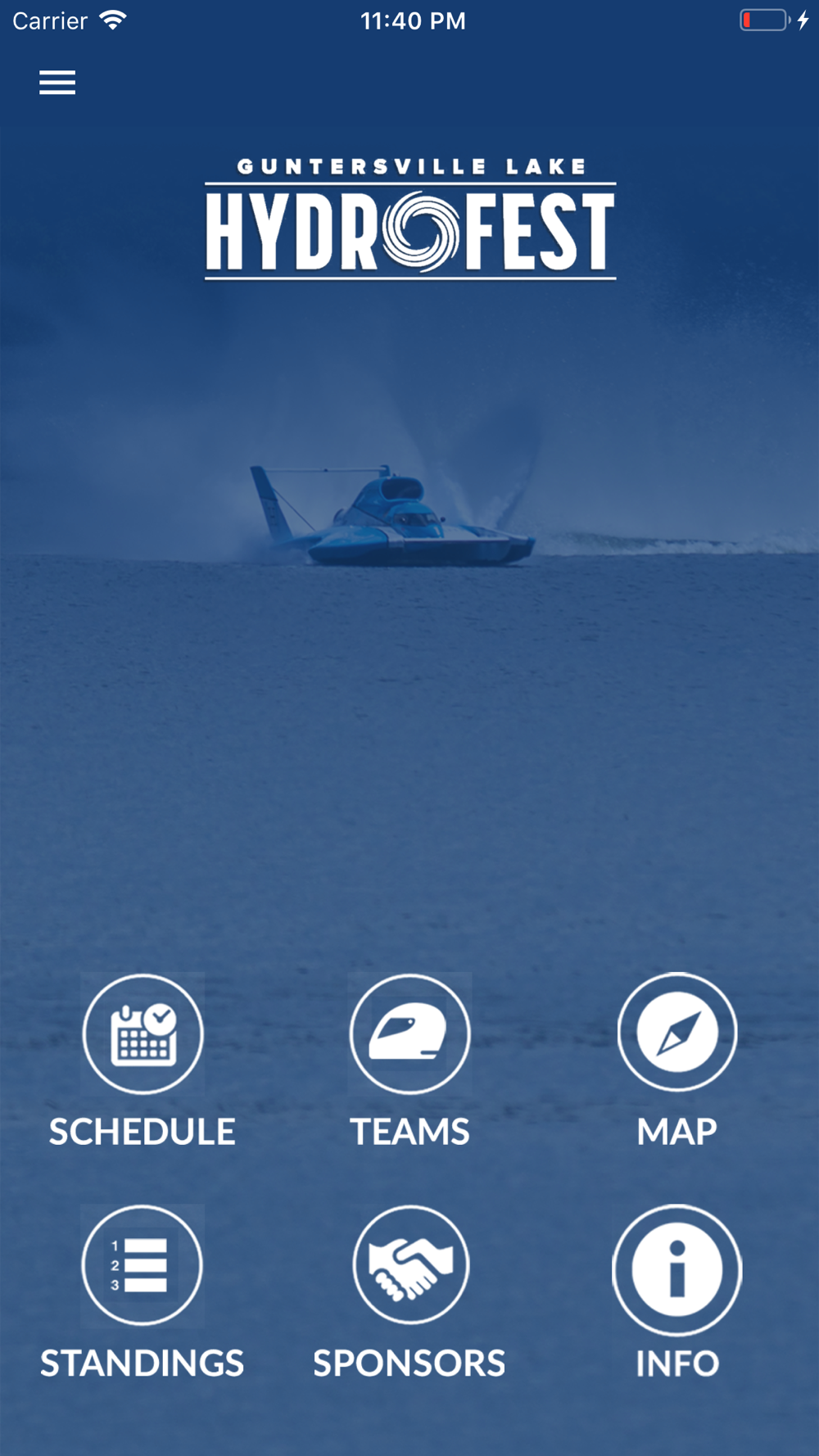Screen dimensions: 819x1456
Task: Open the hamburger drawer menu
Action: [57, 83]
